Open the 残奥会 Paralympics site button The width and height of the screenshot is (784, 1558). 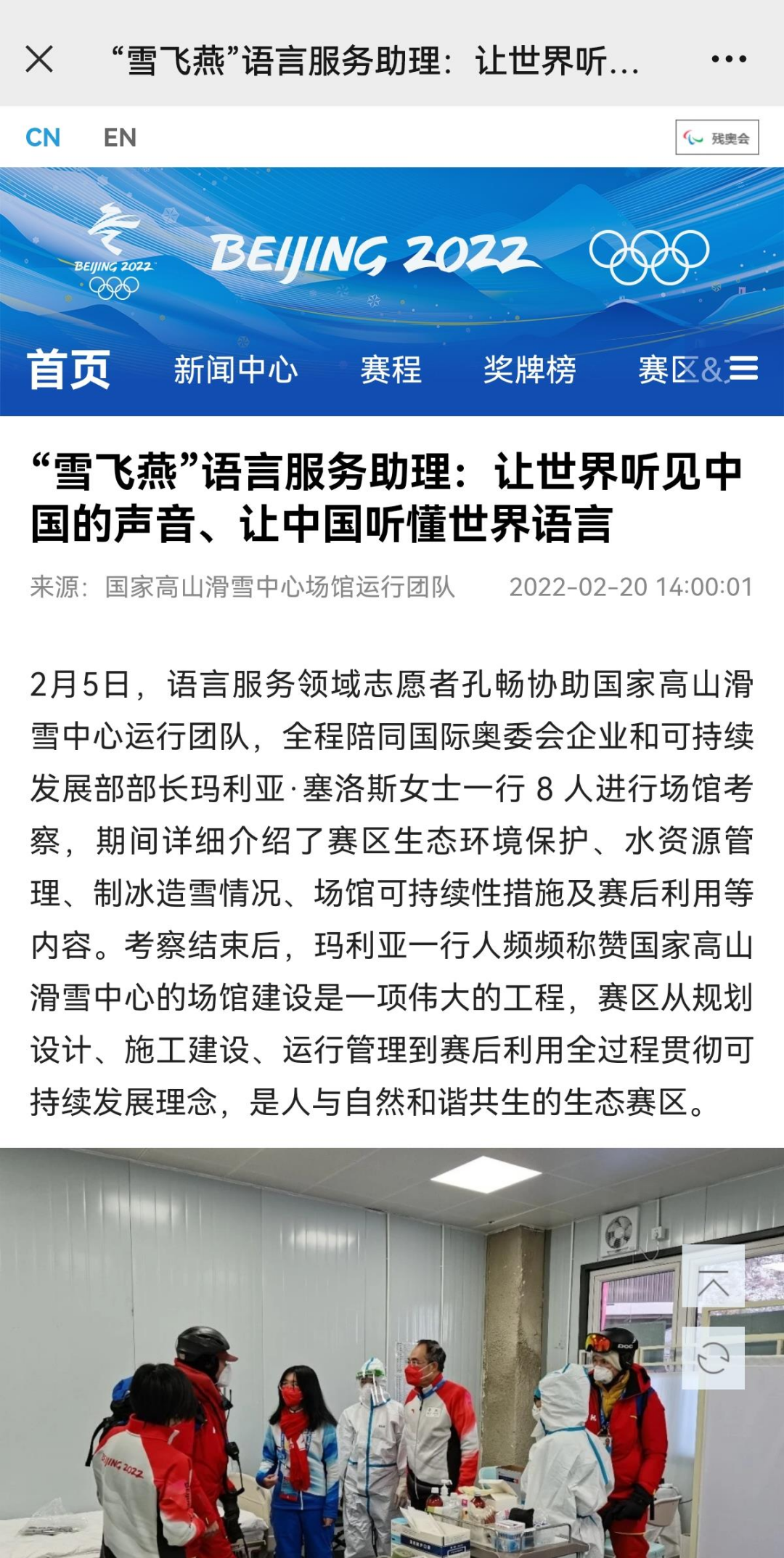tap(717, 137)
